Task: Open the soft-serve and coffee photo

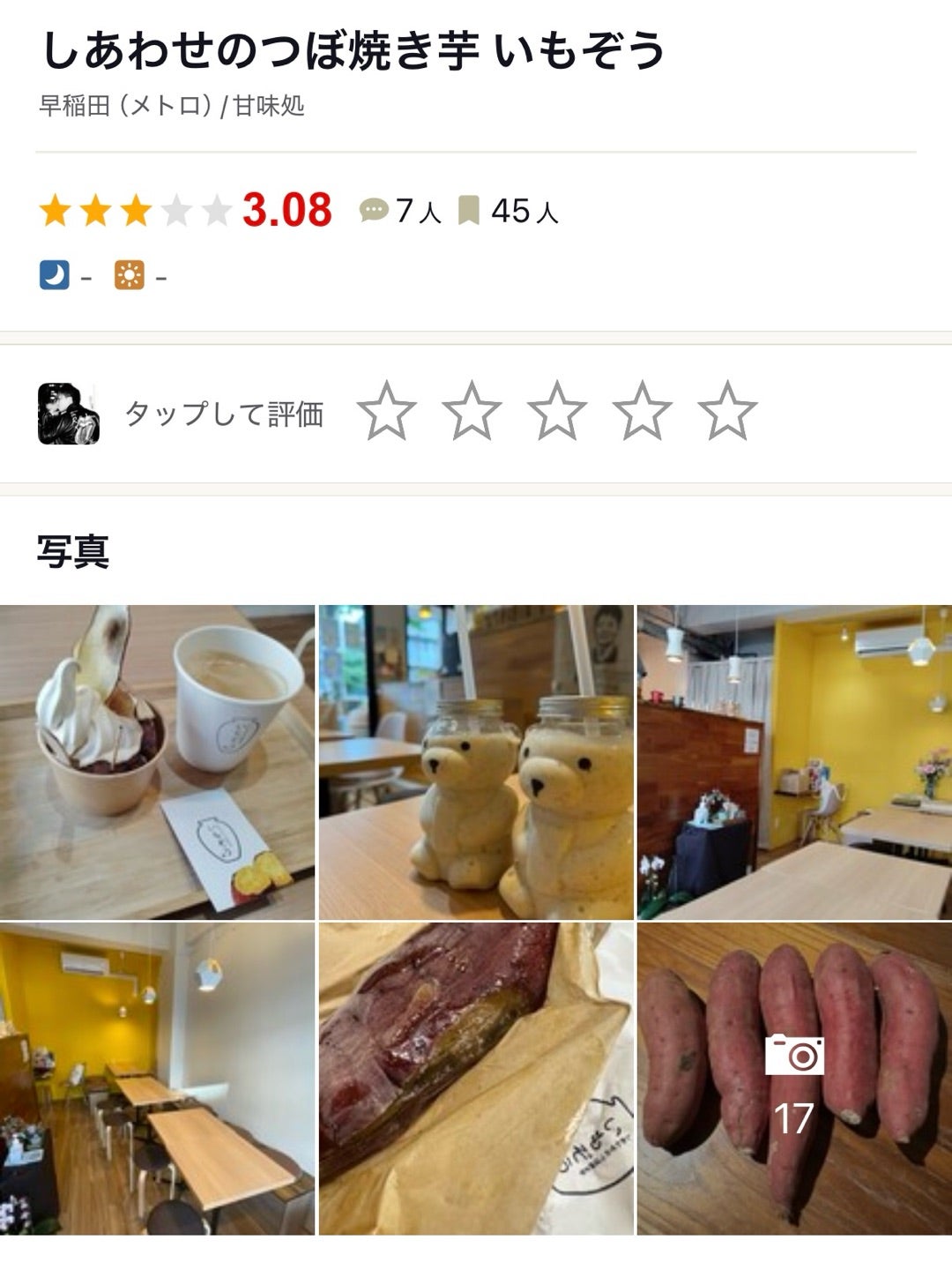Action: pos(157,762)
